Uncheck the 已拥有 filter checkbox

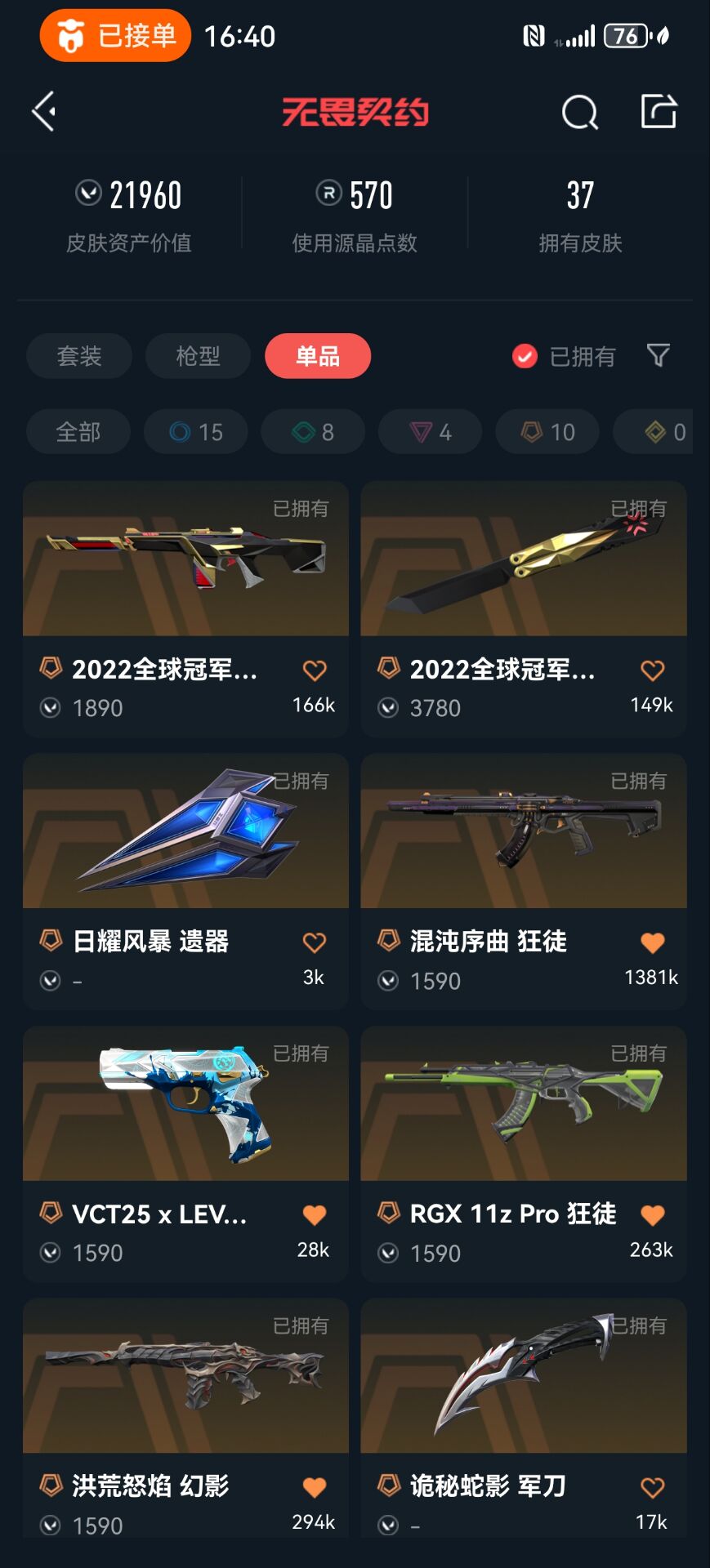525,356
